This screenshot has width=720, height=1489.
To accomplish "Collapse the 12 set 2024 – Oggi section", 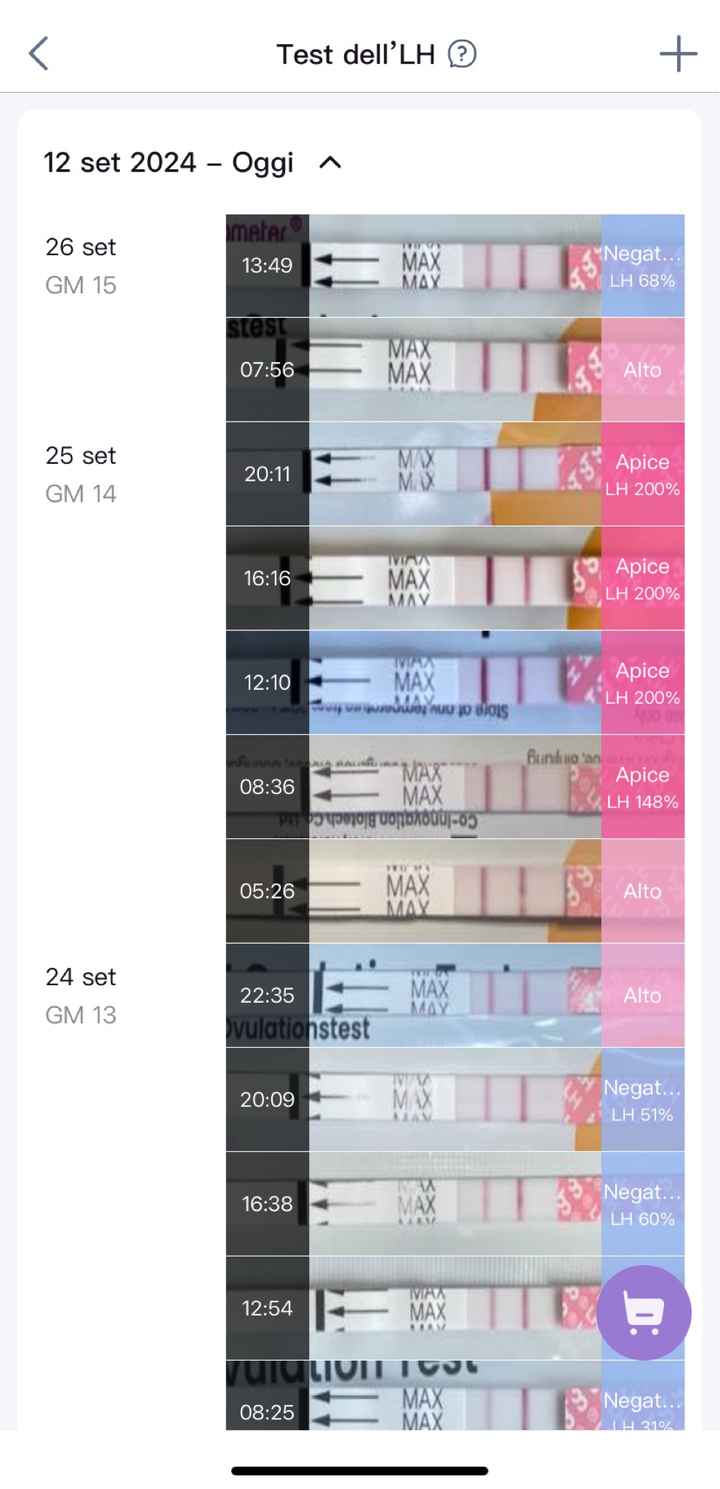I will pos(330,163).
